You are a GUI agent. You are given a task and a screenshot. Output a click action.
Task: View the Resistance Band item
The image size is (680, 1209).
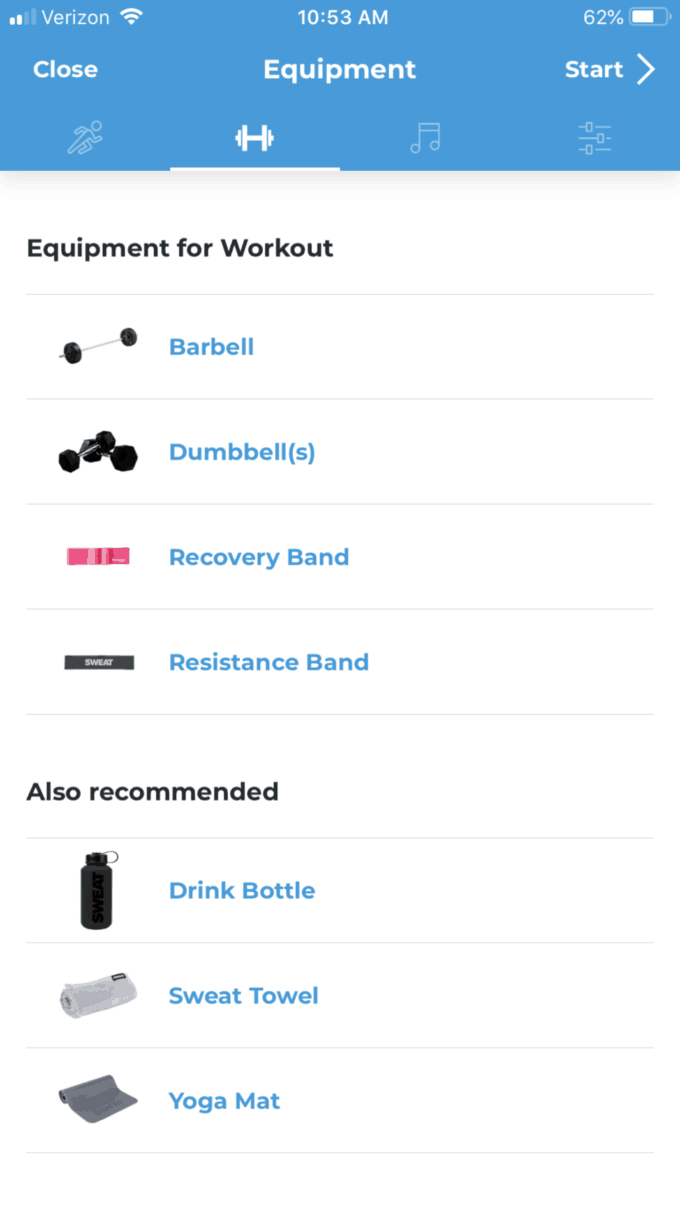tap(340, 662)
